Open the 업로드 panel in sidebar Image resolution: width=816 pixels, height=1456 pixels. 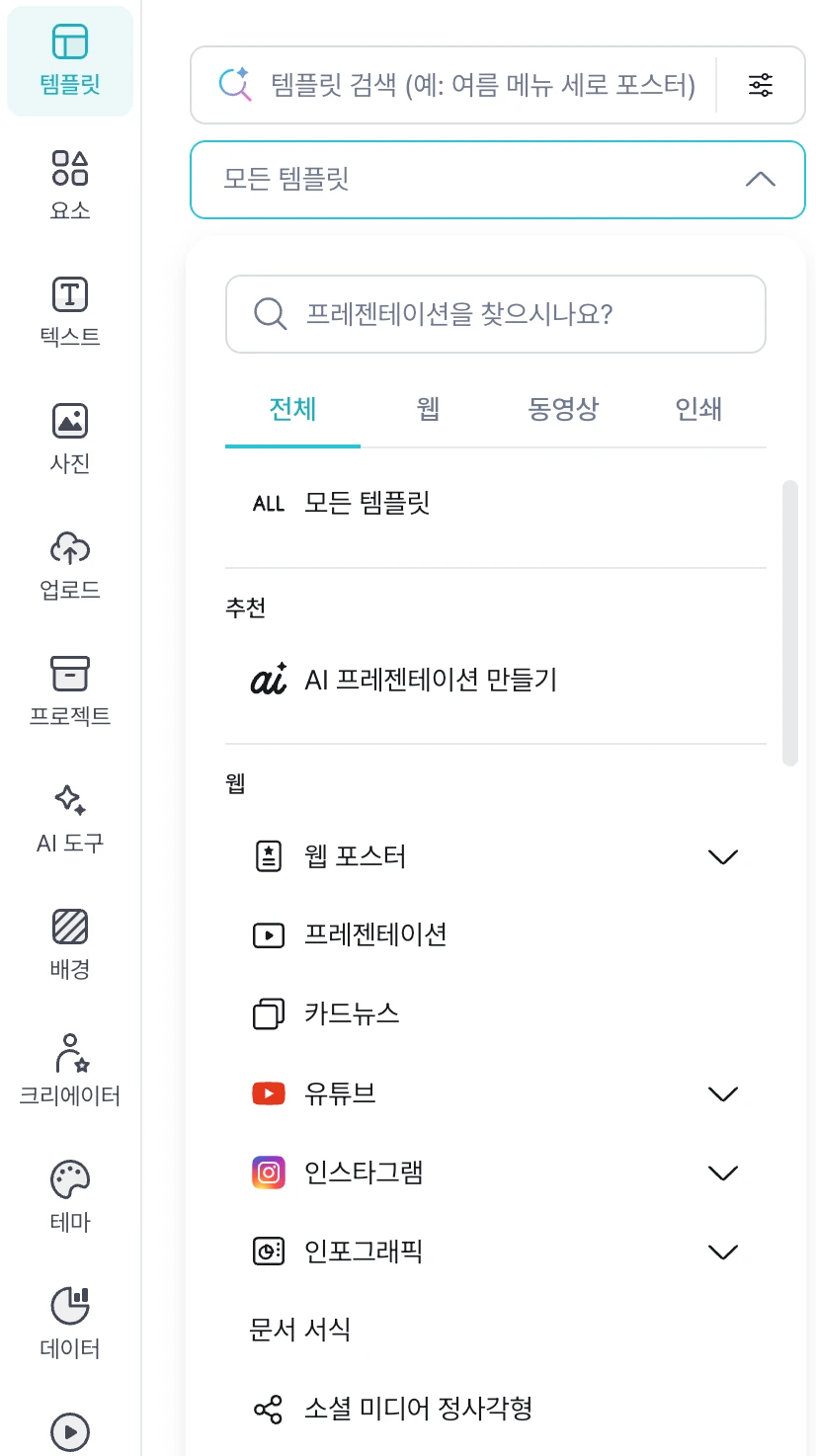[70, 566]
